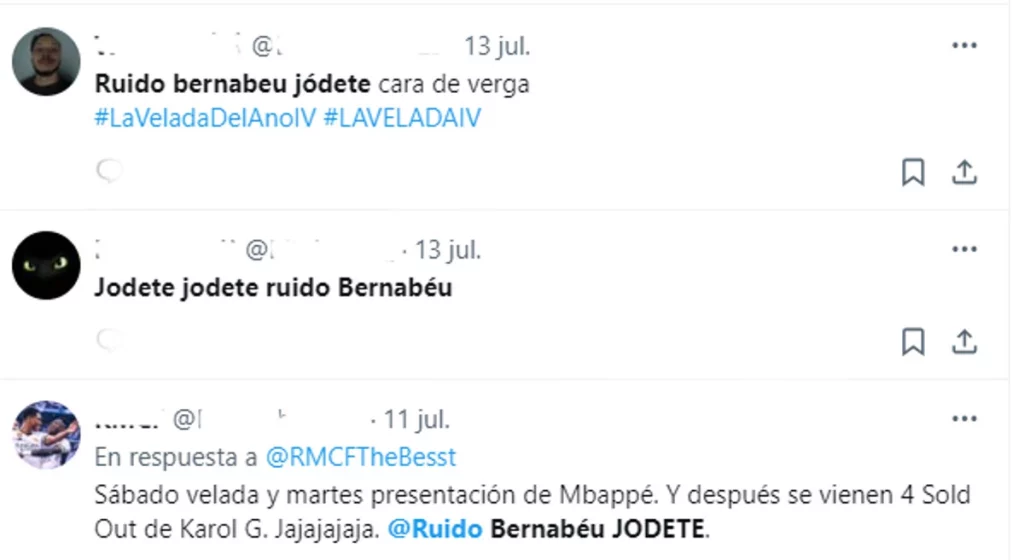Open the black cat eyes avatar profile
Image resolution: width=1024 pixels, height=560 pixels.
click(46, 265)
